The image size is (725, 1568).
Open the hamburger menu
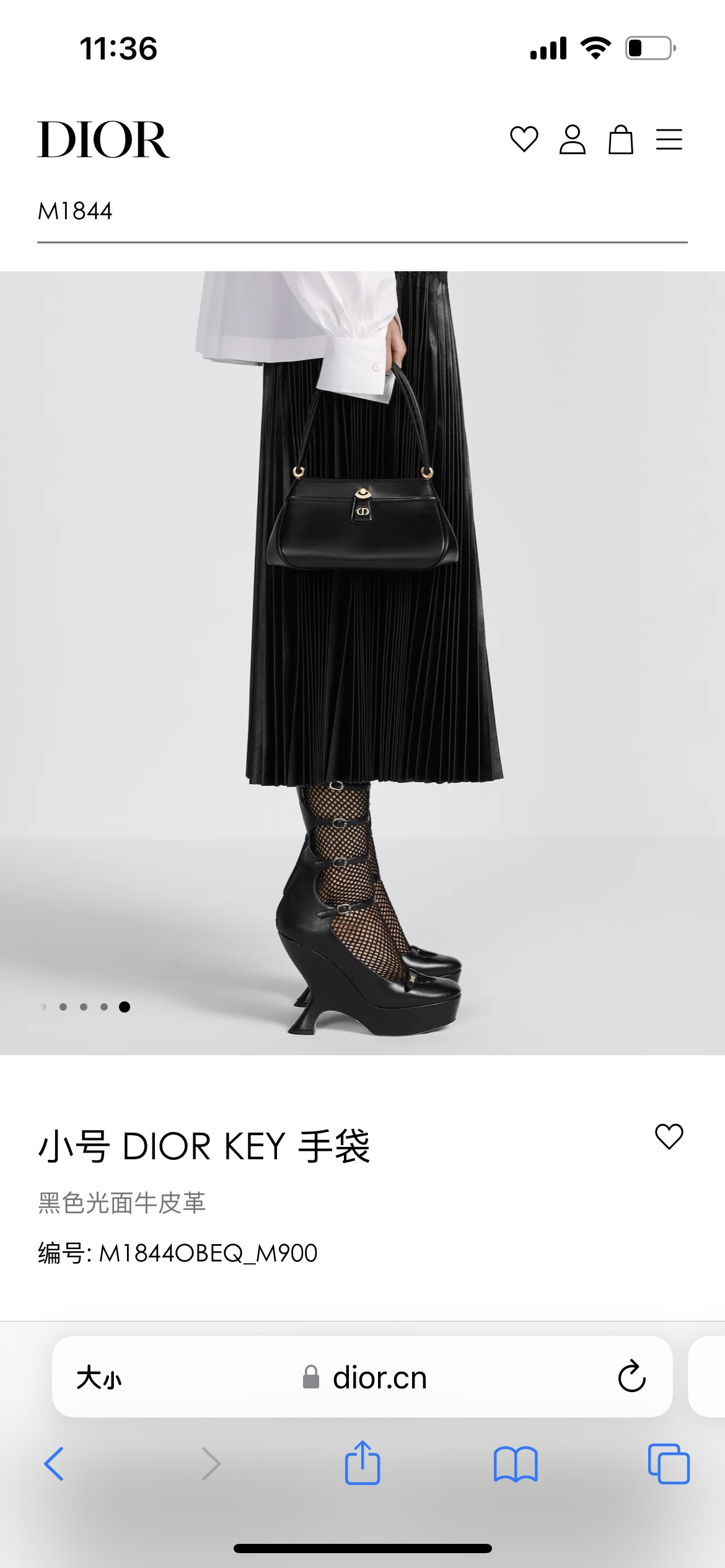669,139
